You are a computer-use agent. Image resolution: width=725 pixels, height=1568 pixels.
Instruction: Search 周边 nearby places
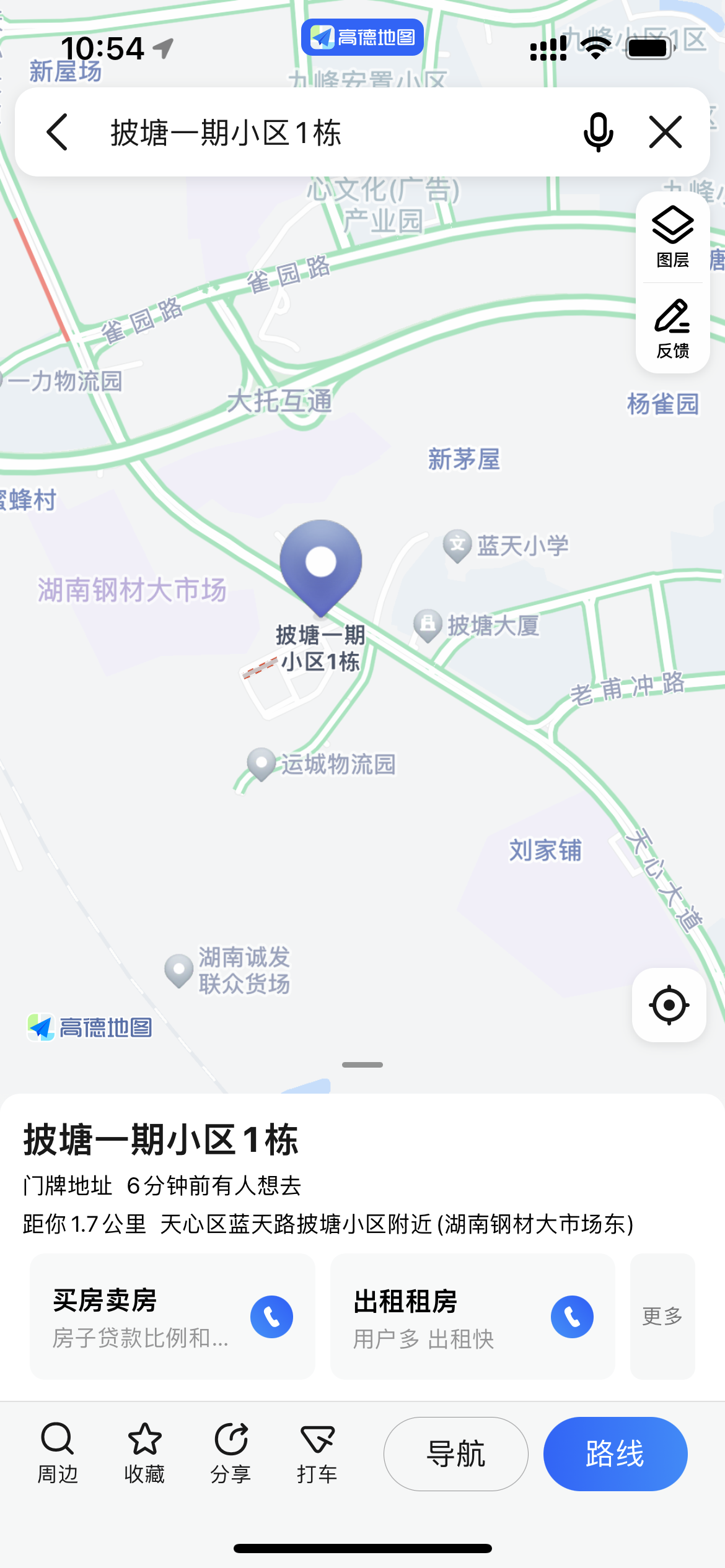click(58, 1453)
